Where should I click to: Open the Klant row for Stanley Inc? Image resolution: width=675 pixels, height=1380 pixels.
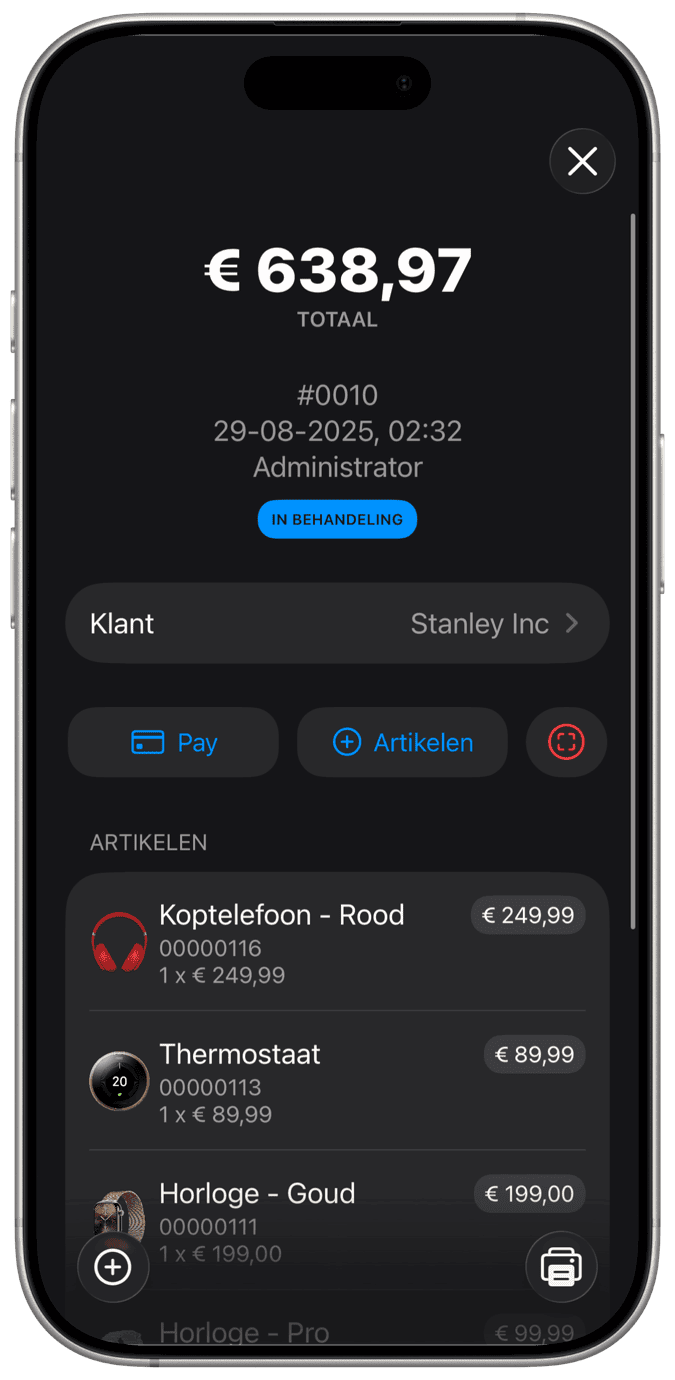[337, 623]
